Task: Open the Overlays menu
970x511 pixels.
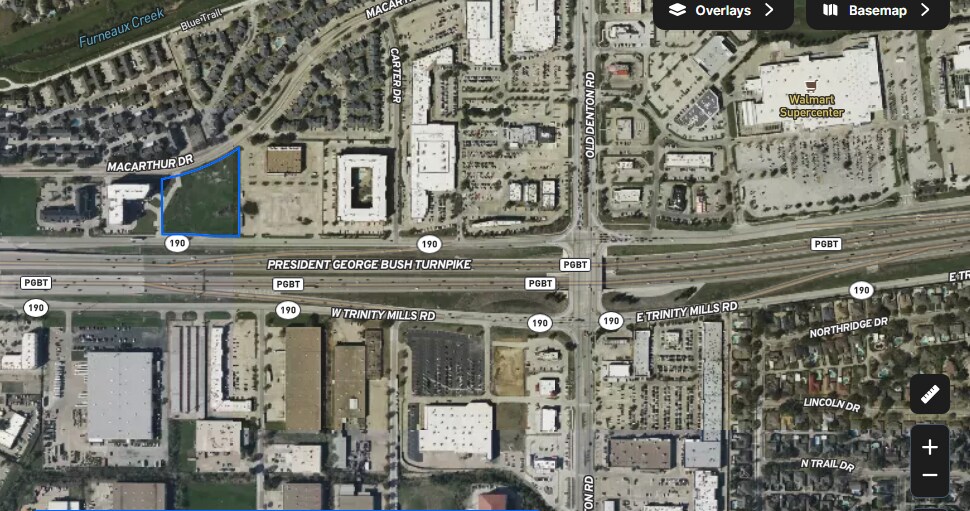Action: pos(722,11)
